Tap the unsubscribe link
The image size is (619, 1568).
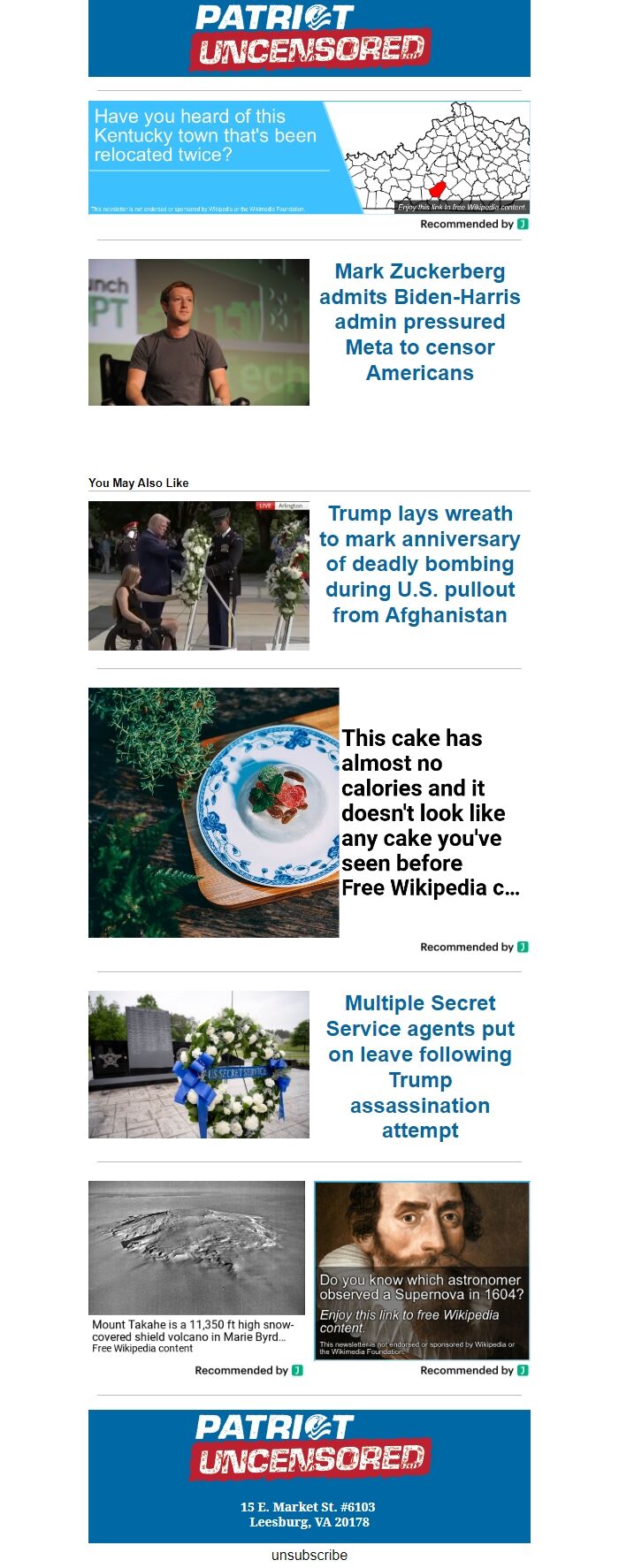[x=309, y=1555]
